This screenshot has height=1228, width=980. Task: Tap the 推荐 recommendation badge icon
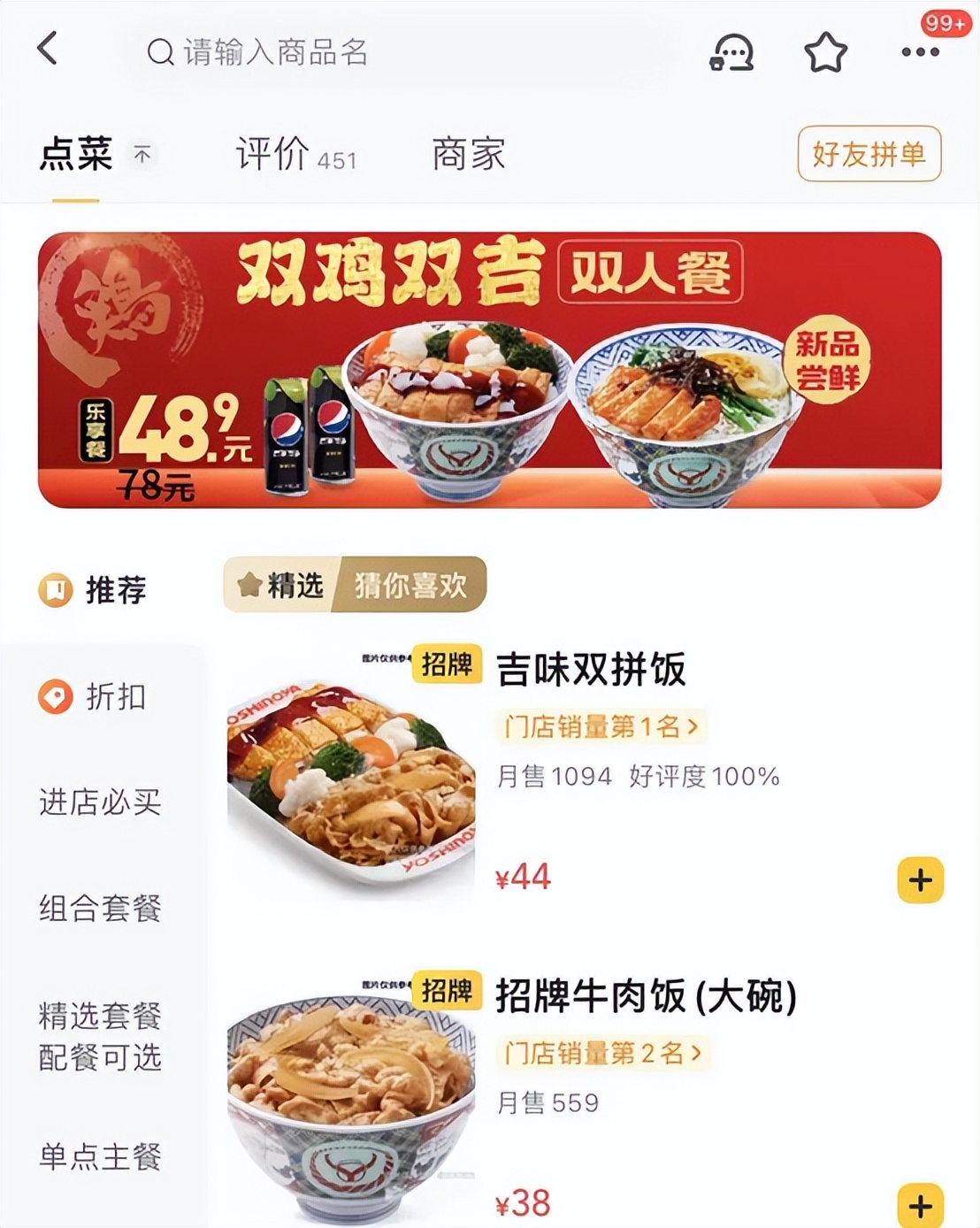tap(55, 589)
